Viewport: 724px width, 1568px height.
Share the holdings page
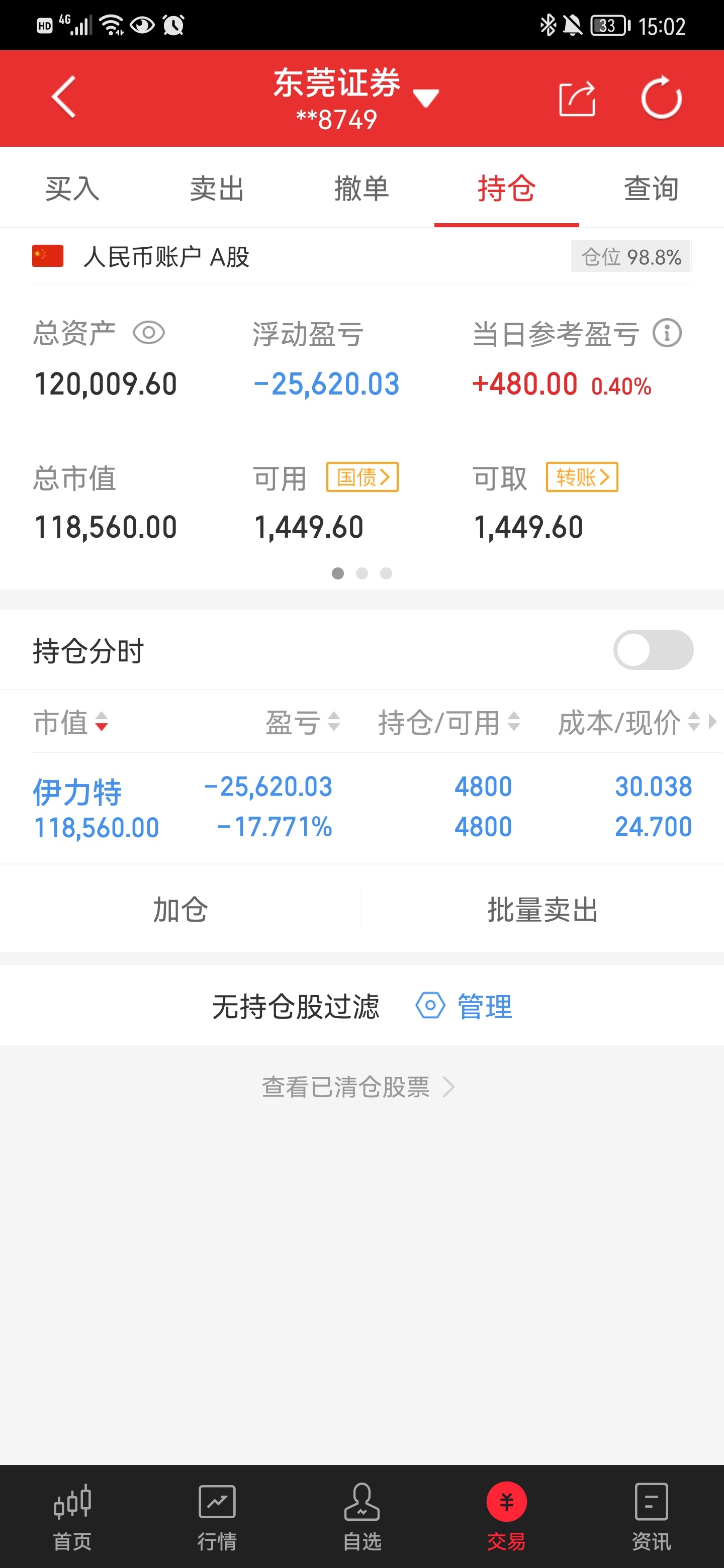[576, 99]
